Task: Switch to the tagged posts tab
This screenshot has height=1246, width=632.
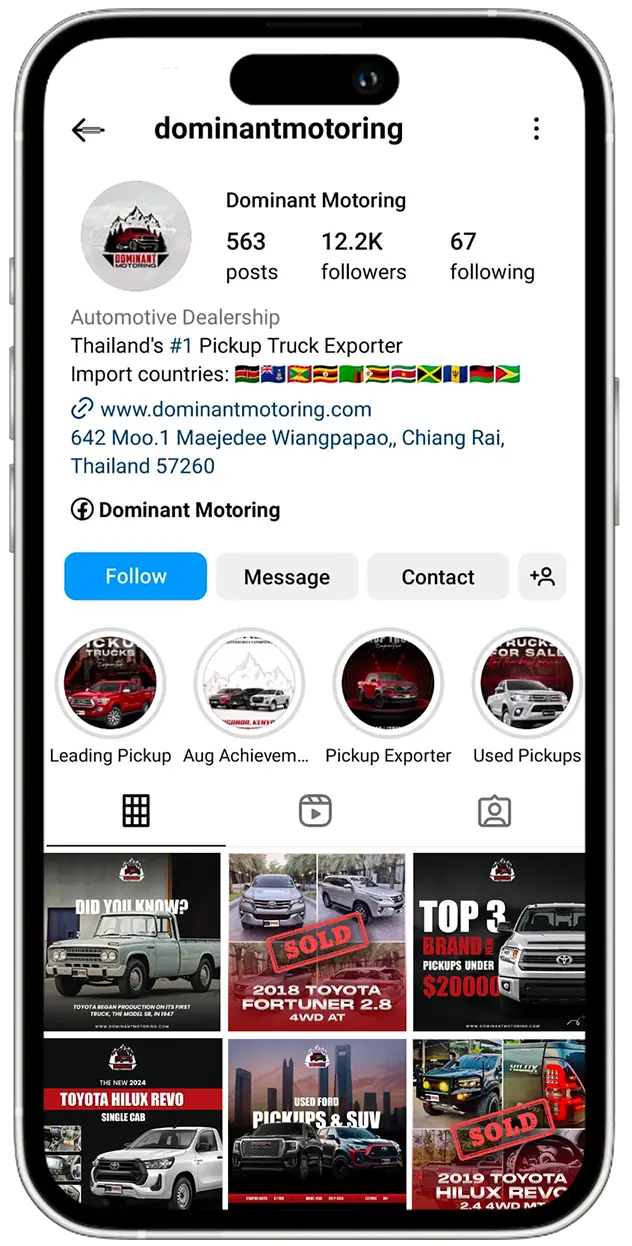Action: tap(494, 811)
